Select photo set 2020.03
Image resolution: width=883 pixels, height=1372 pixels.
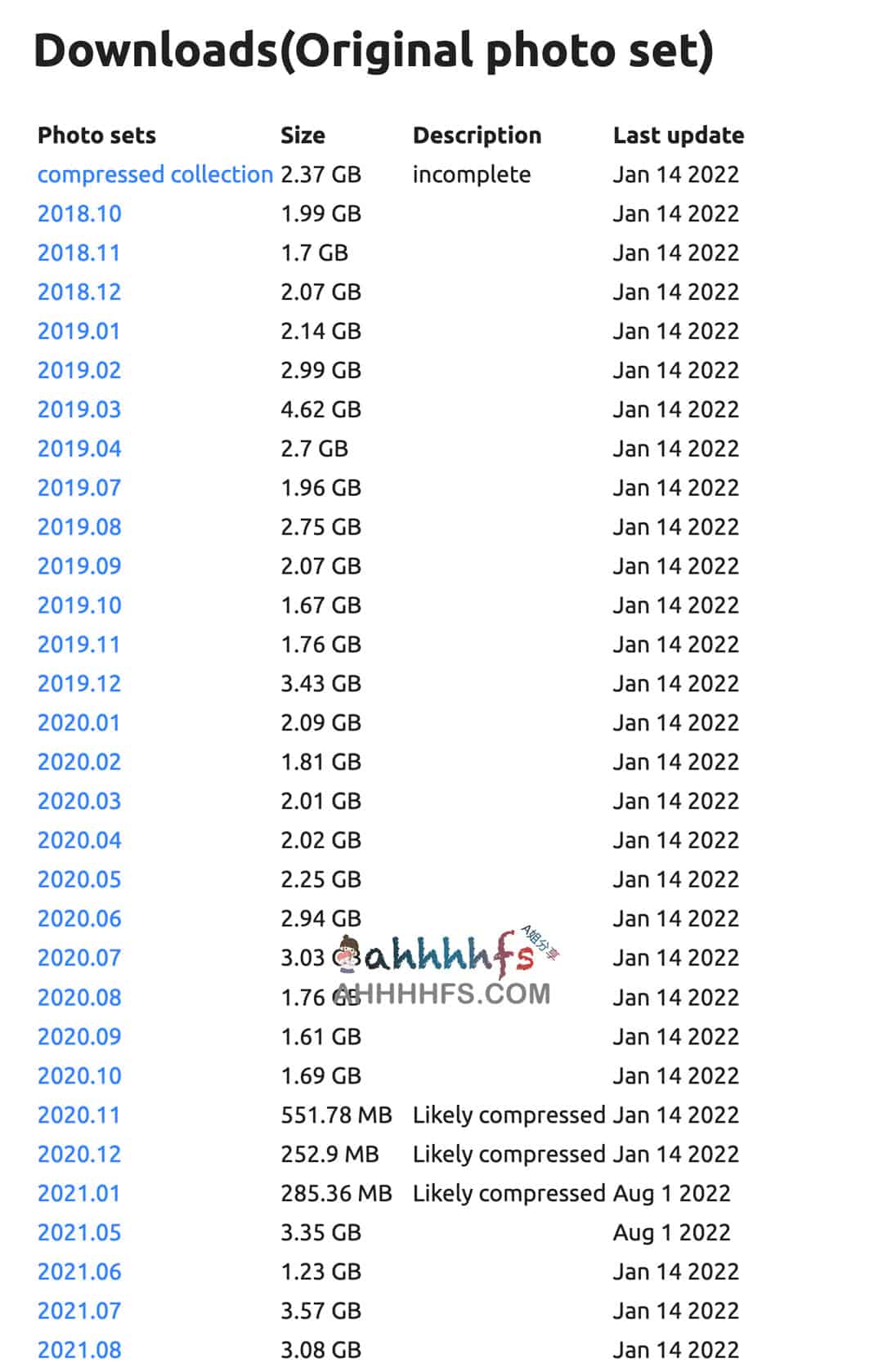point(79,801)
